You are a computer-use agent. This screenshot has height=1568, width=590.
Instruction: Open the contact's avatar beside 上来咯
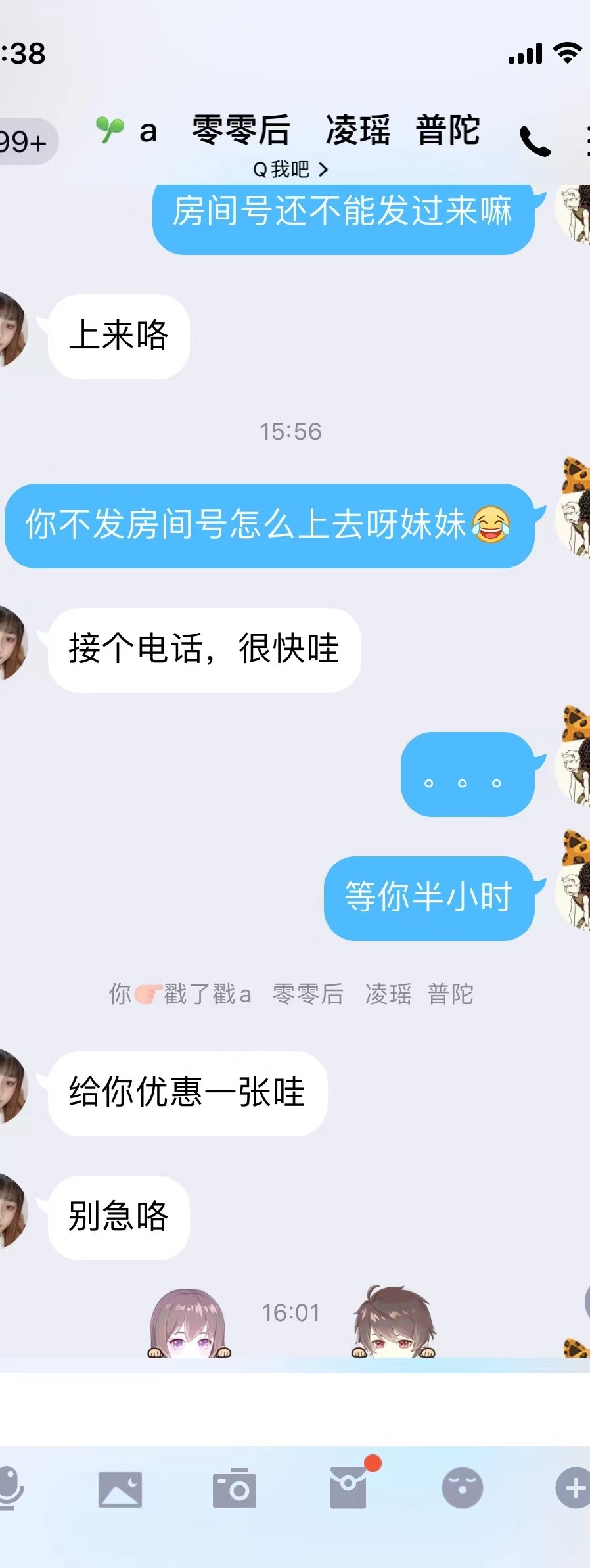(13, 330)
